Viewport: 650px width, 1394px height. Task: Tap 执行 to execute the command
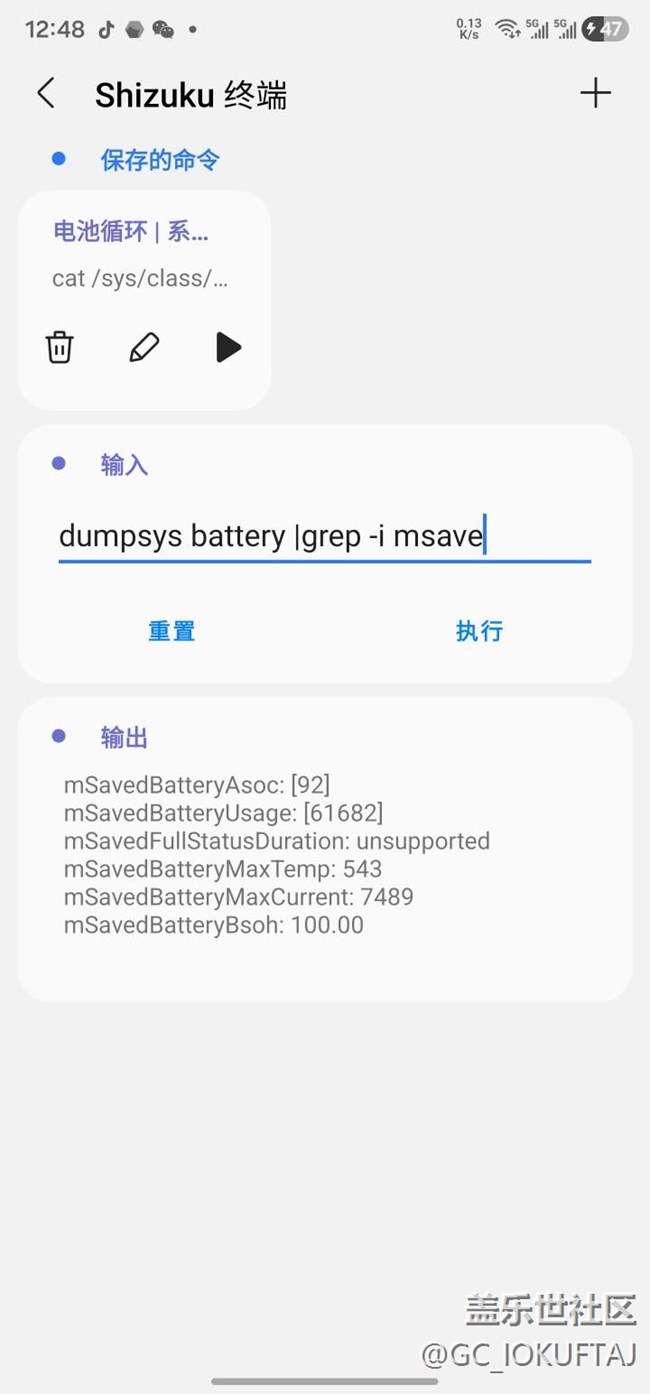point(479,631)
